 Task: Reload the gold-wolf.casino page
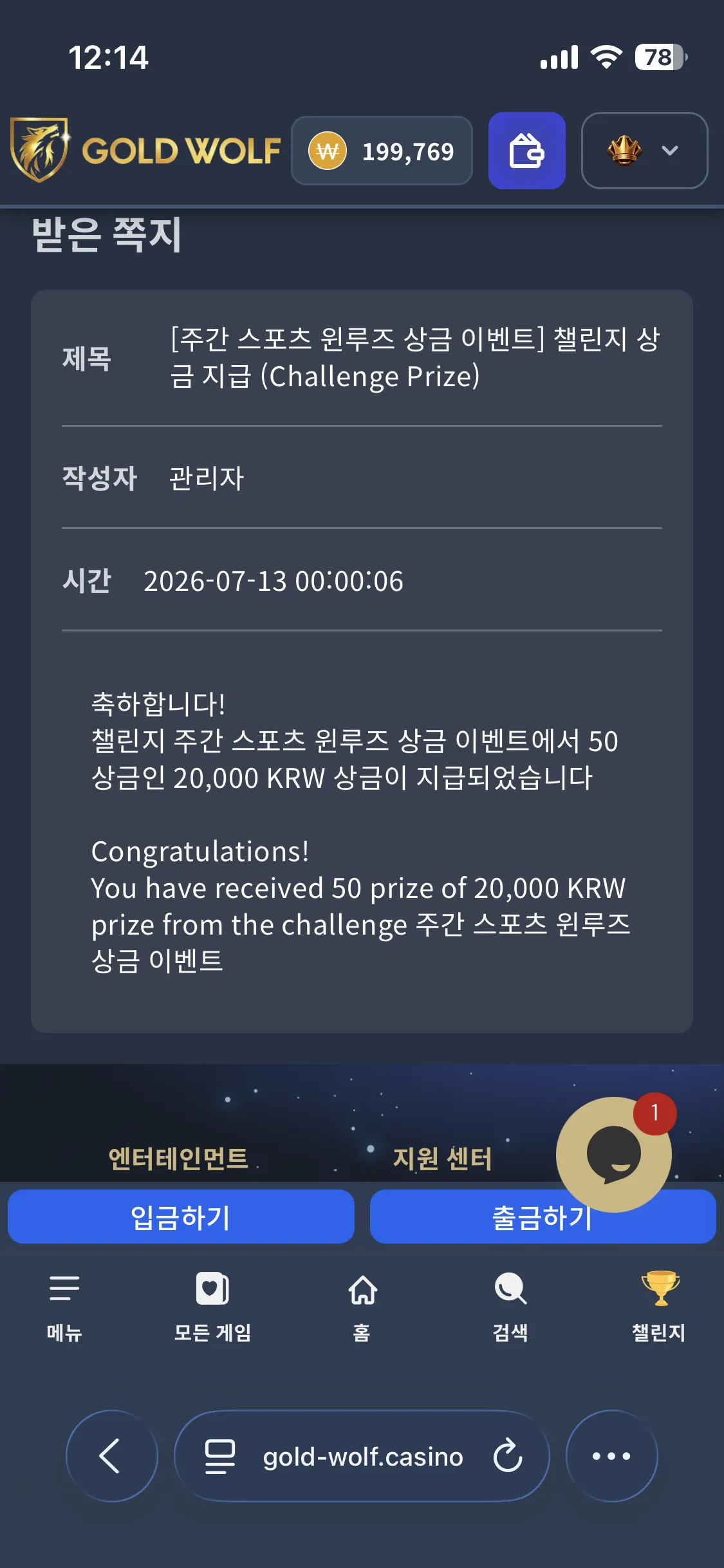(508, 1455)
